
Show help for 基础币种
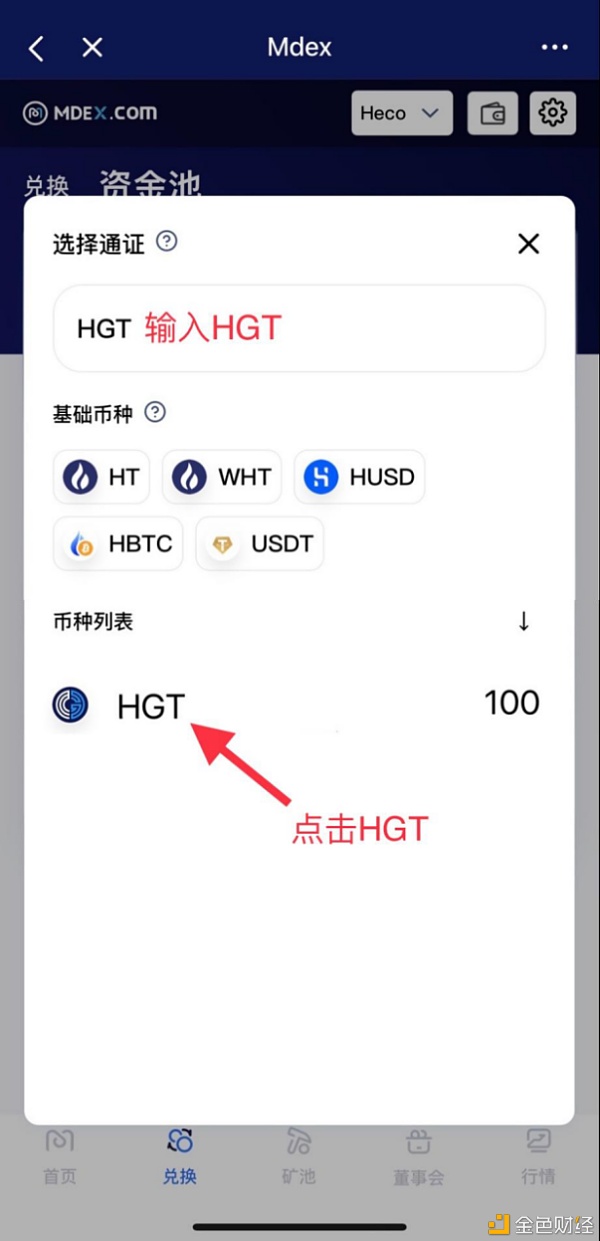(x=155, y=412)
